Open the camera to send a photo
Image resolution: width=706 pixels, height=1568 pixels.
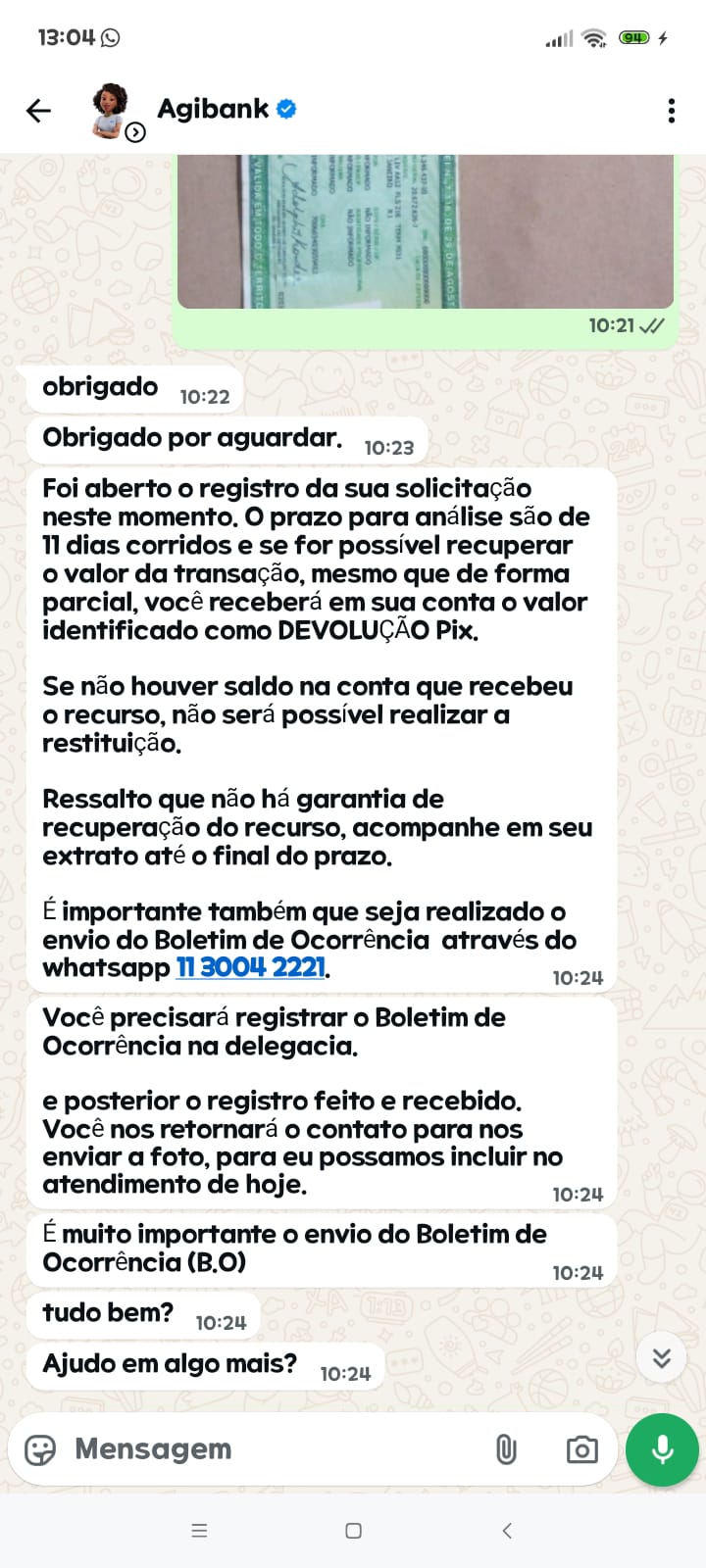pos(581,1449)
